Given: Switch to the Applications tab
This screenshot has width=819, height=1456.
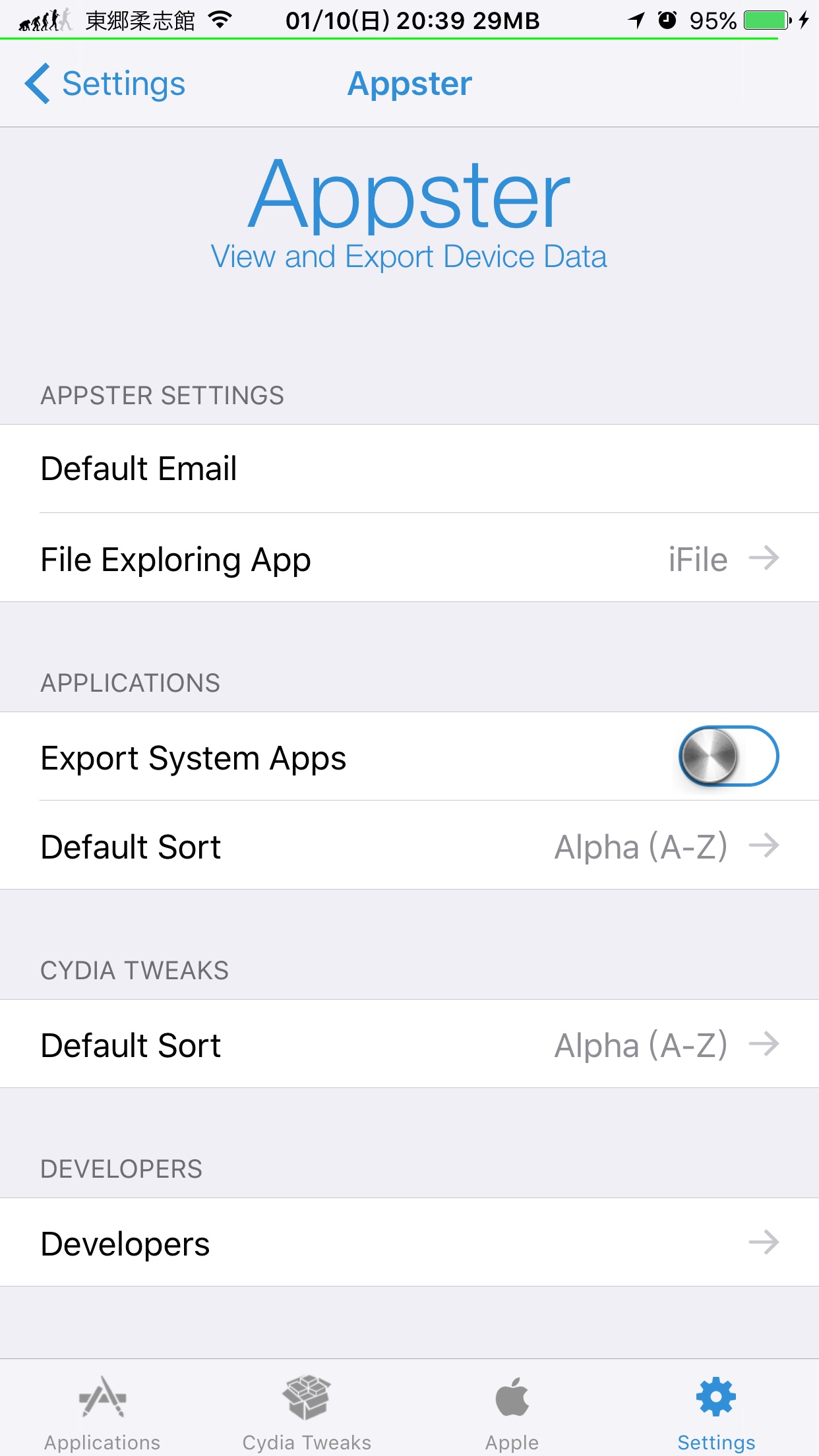Looking at the screenshot, I should coord(102,1412).
